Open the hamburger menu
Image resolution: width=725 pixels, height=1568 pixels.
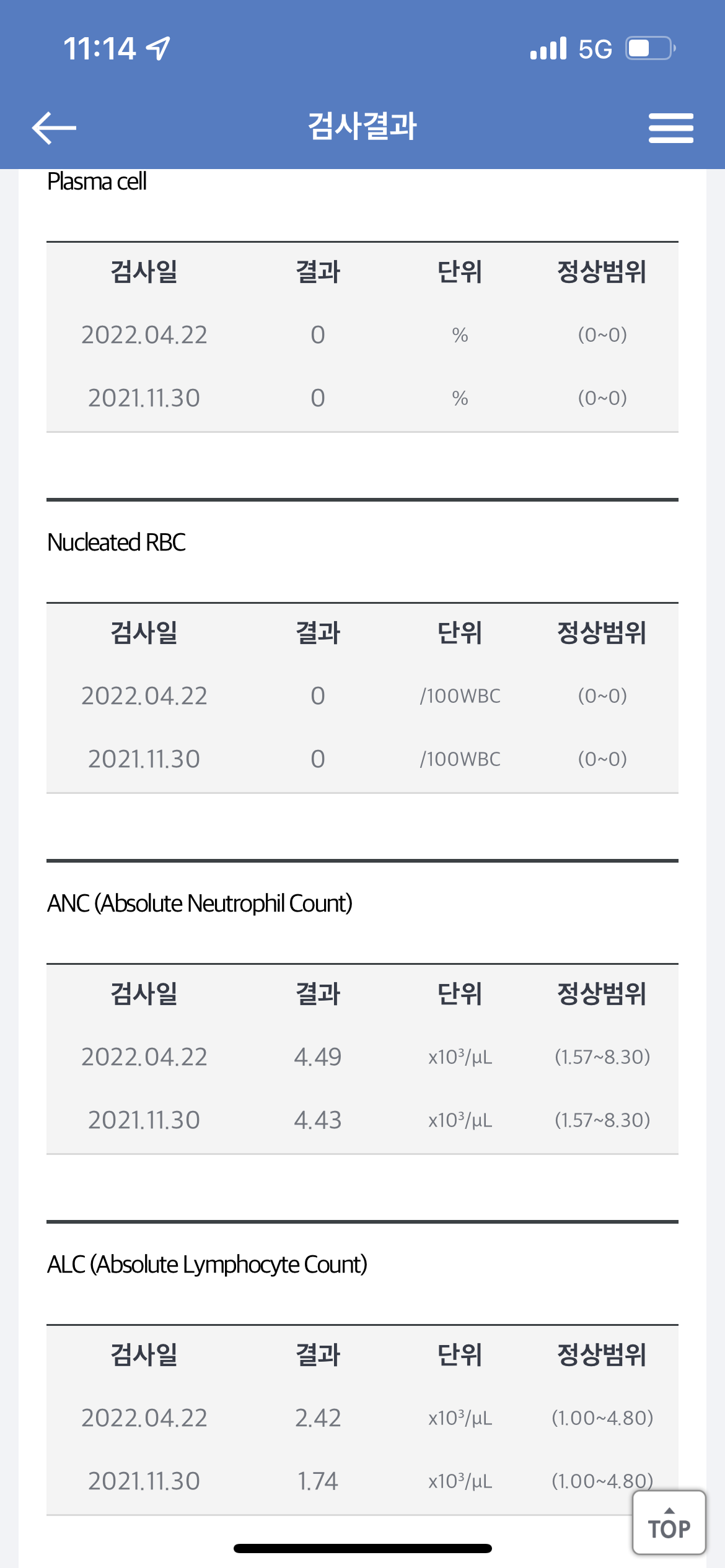coord(670,128)
